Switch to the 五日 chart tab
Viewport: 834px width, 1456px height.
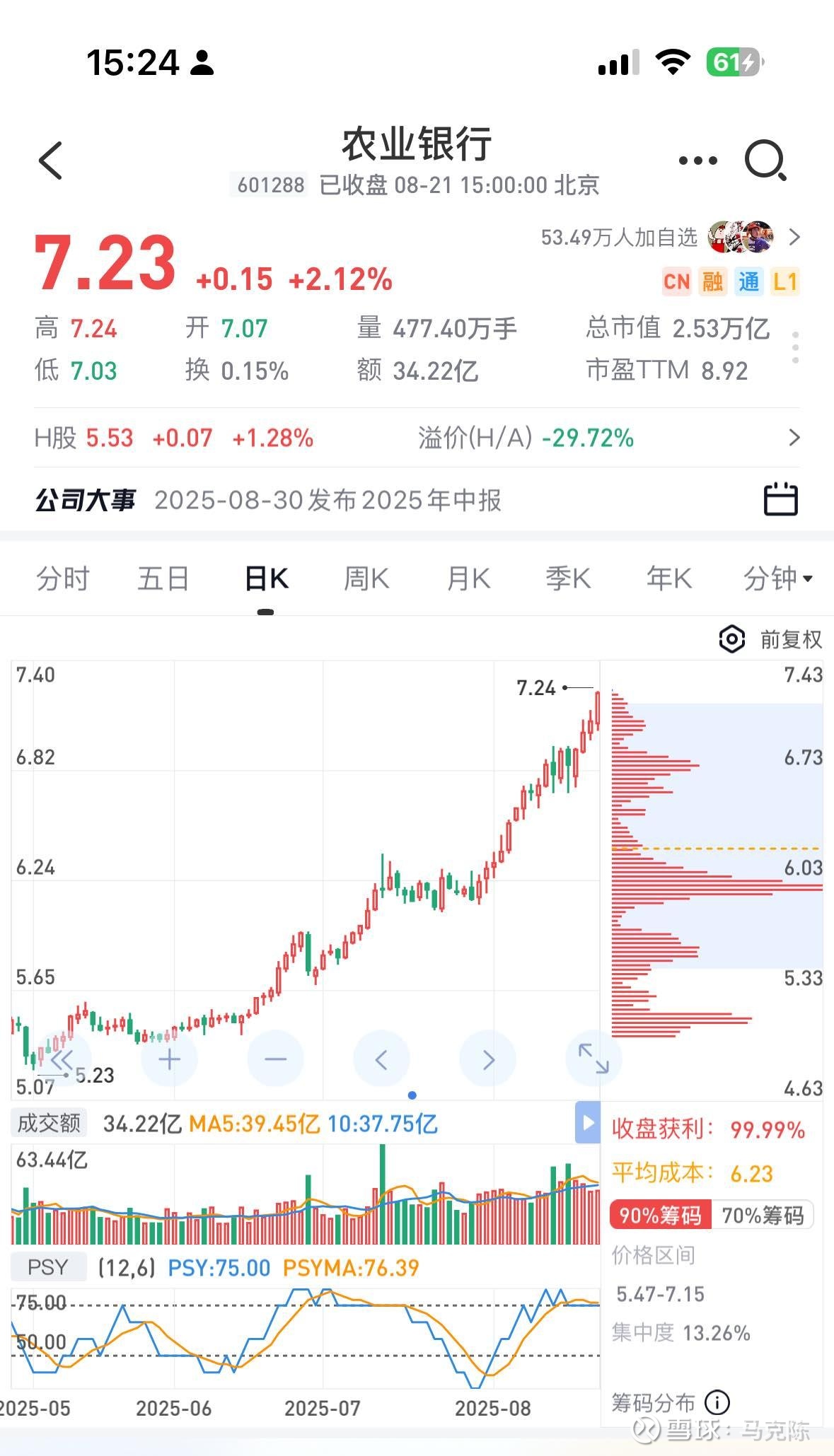point(163,578)
